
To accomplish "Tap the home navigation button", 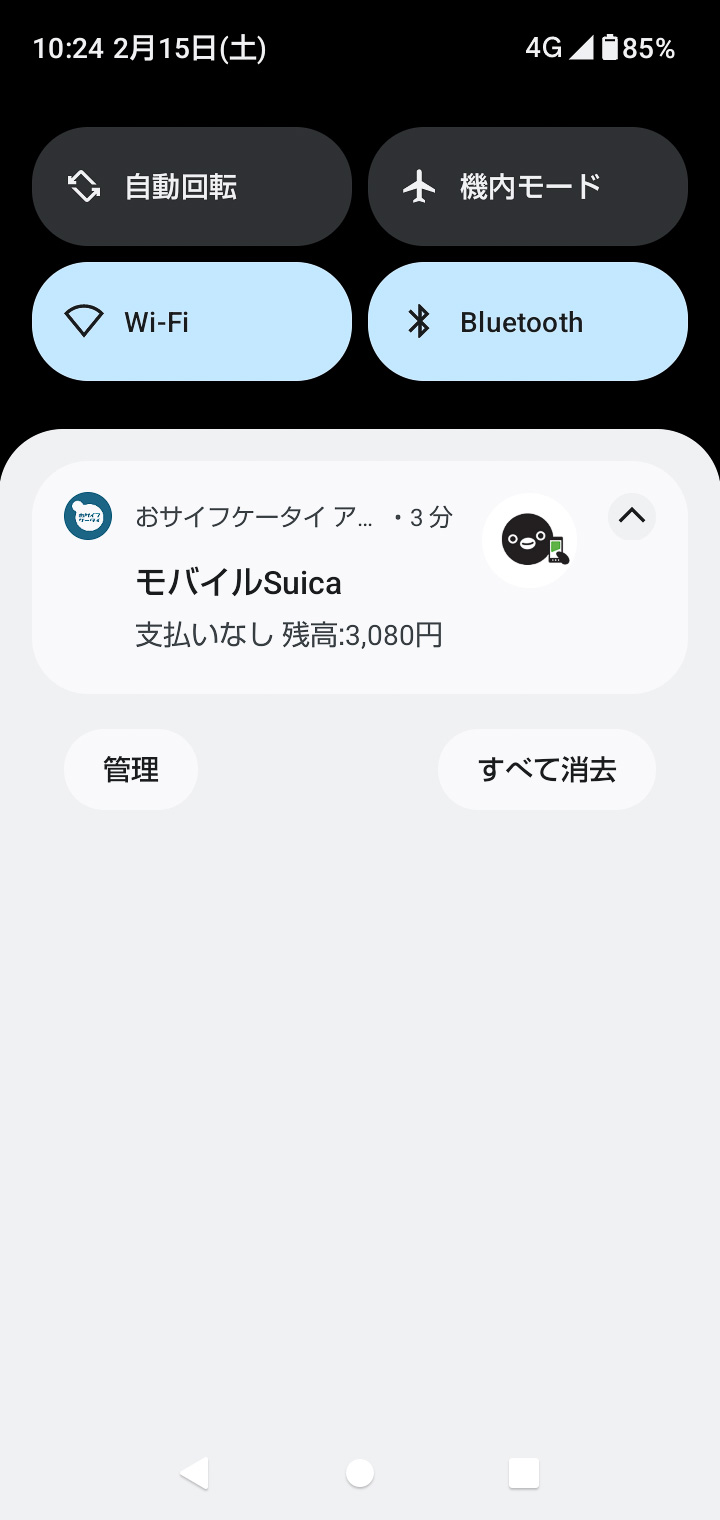I will pyautogui.click(x=360, y=1471).
